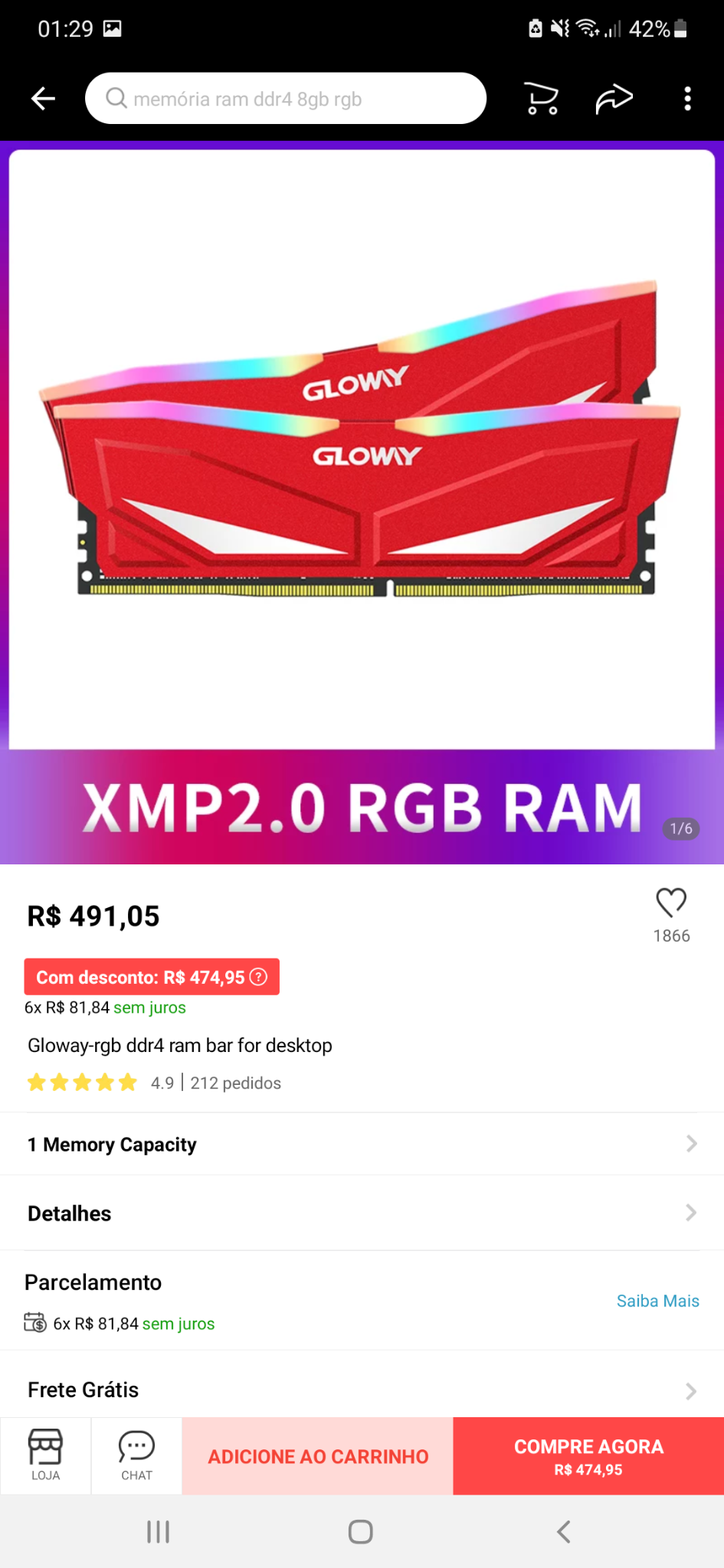Open Frete Grátis shipping details
The image size is (724, 1568).
(x=362, y=1390)
